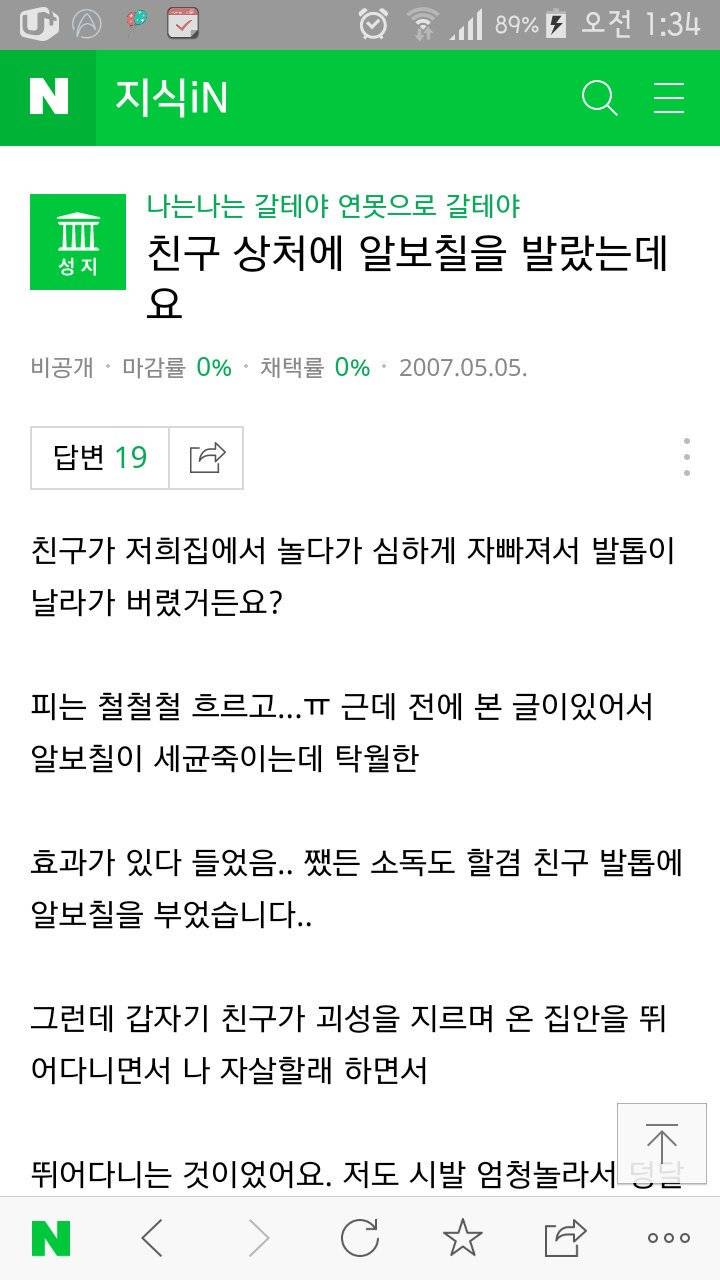Open the hamburger menu

click(x=668, y=98)
